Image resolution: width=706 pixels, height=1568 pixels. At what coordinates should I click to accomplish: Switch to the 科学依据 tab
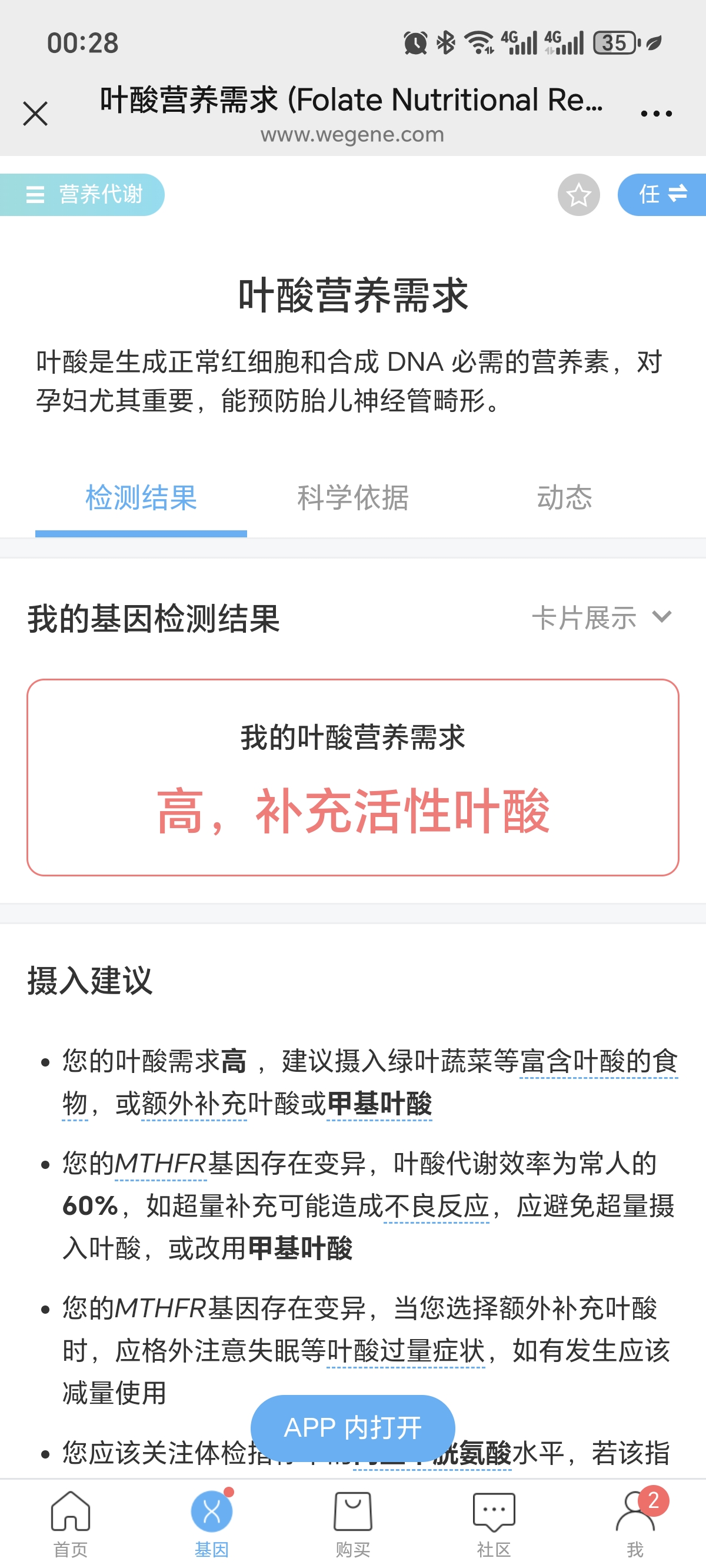pos(353,498)
